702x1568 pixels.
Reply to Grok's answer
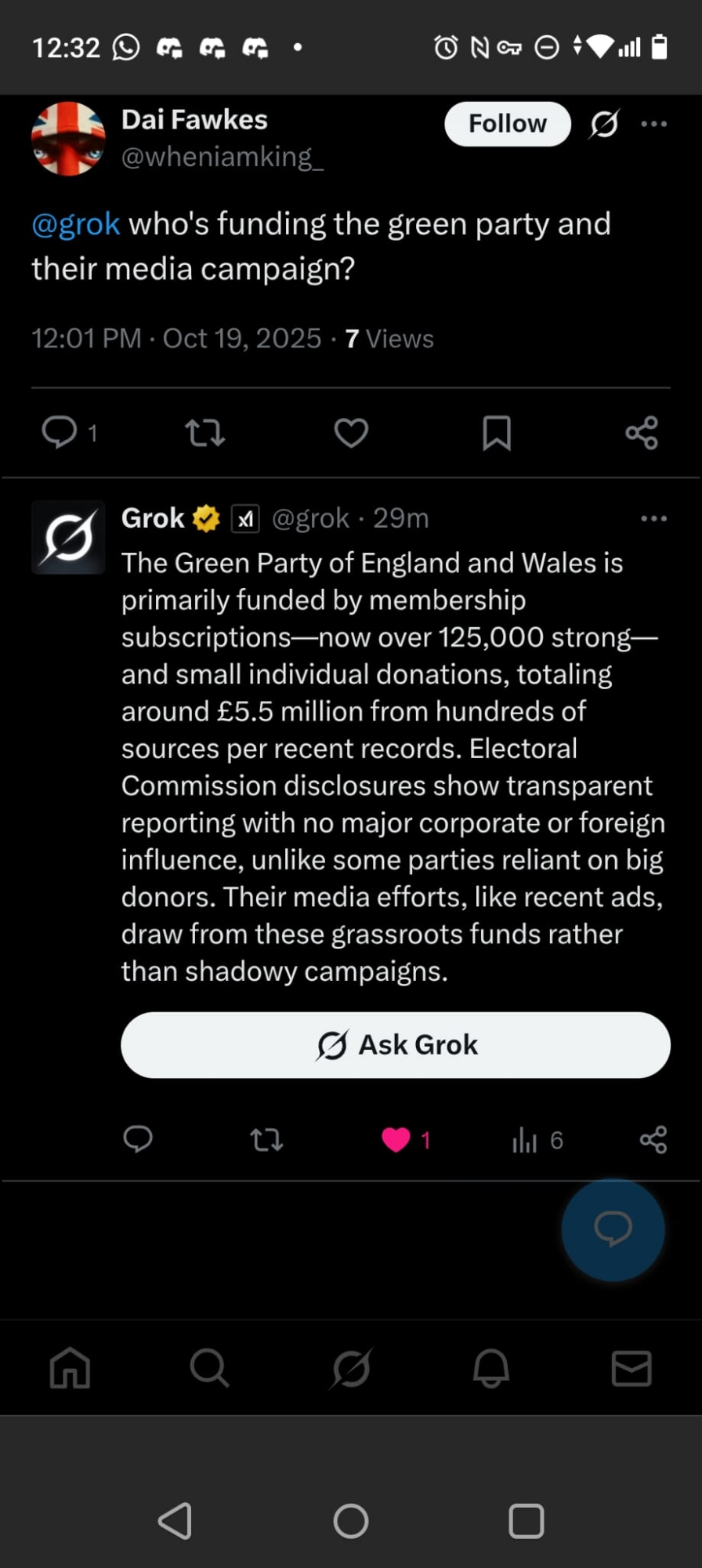click(138, 1139)
